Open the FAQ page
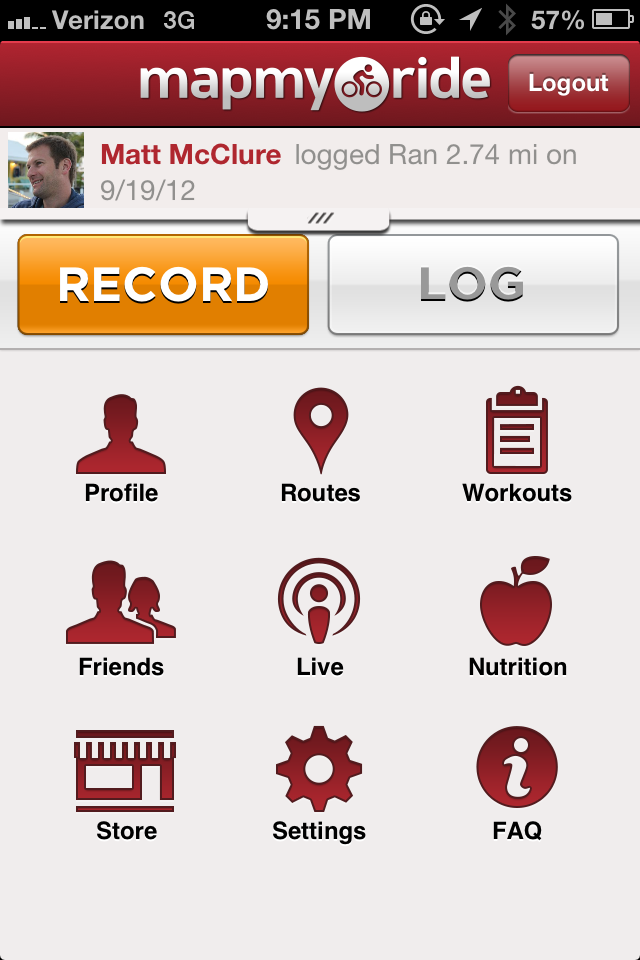The height and width of the screenshot is (960, 640). [x=517, y=785]
